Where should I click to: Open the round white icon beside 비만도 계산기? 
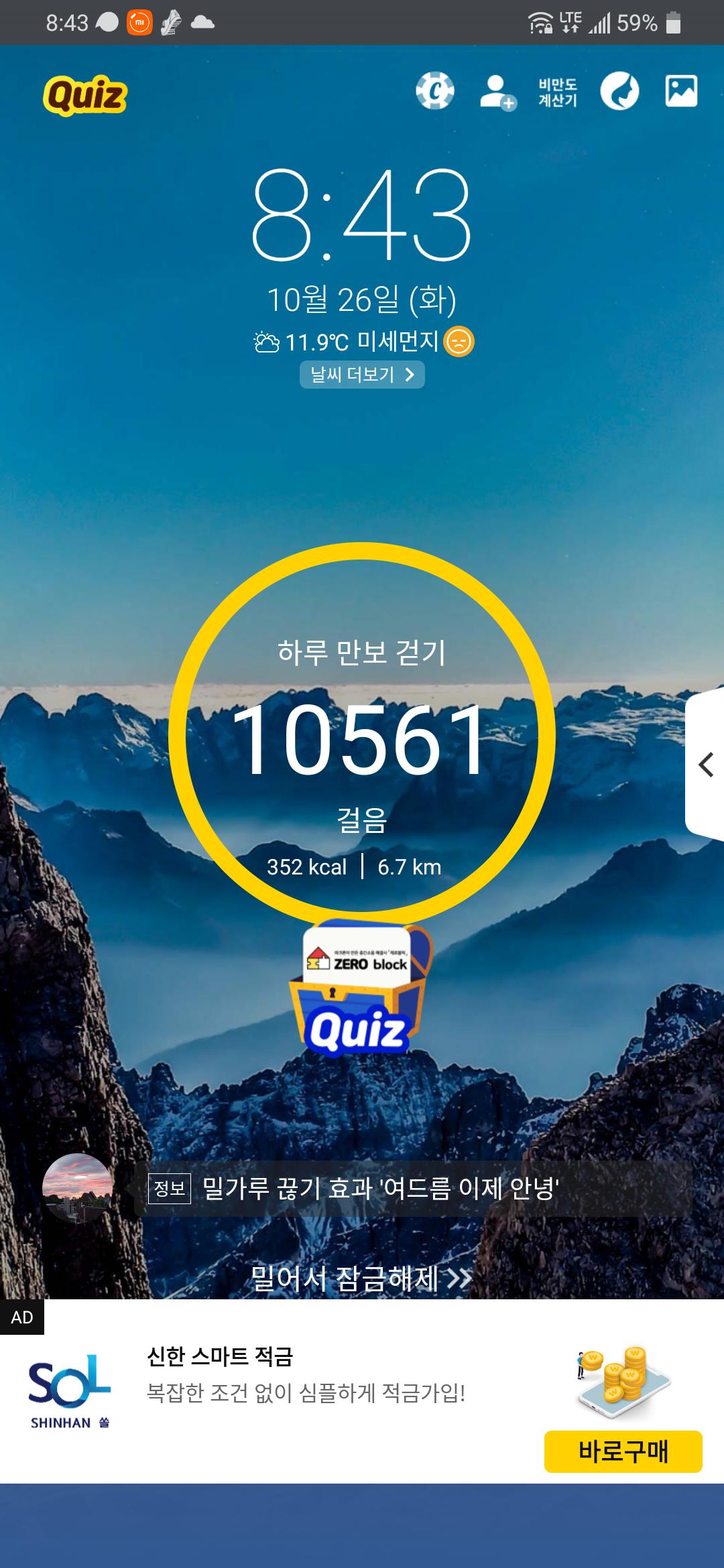619,91
